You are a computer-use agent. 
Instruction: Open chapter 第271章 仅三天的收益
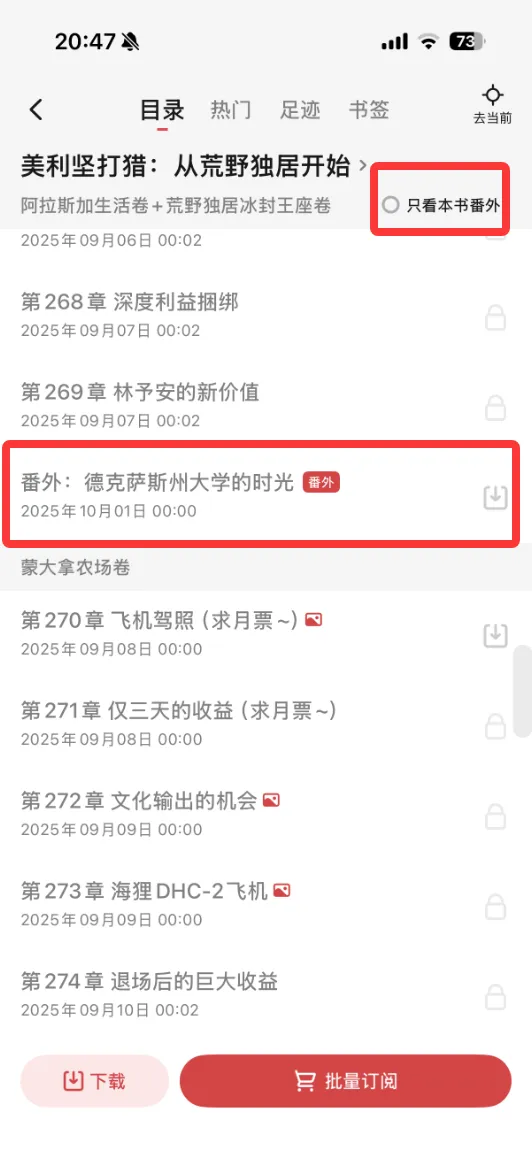pyautogui.click(x=266, y=723)
